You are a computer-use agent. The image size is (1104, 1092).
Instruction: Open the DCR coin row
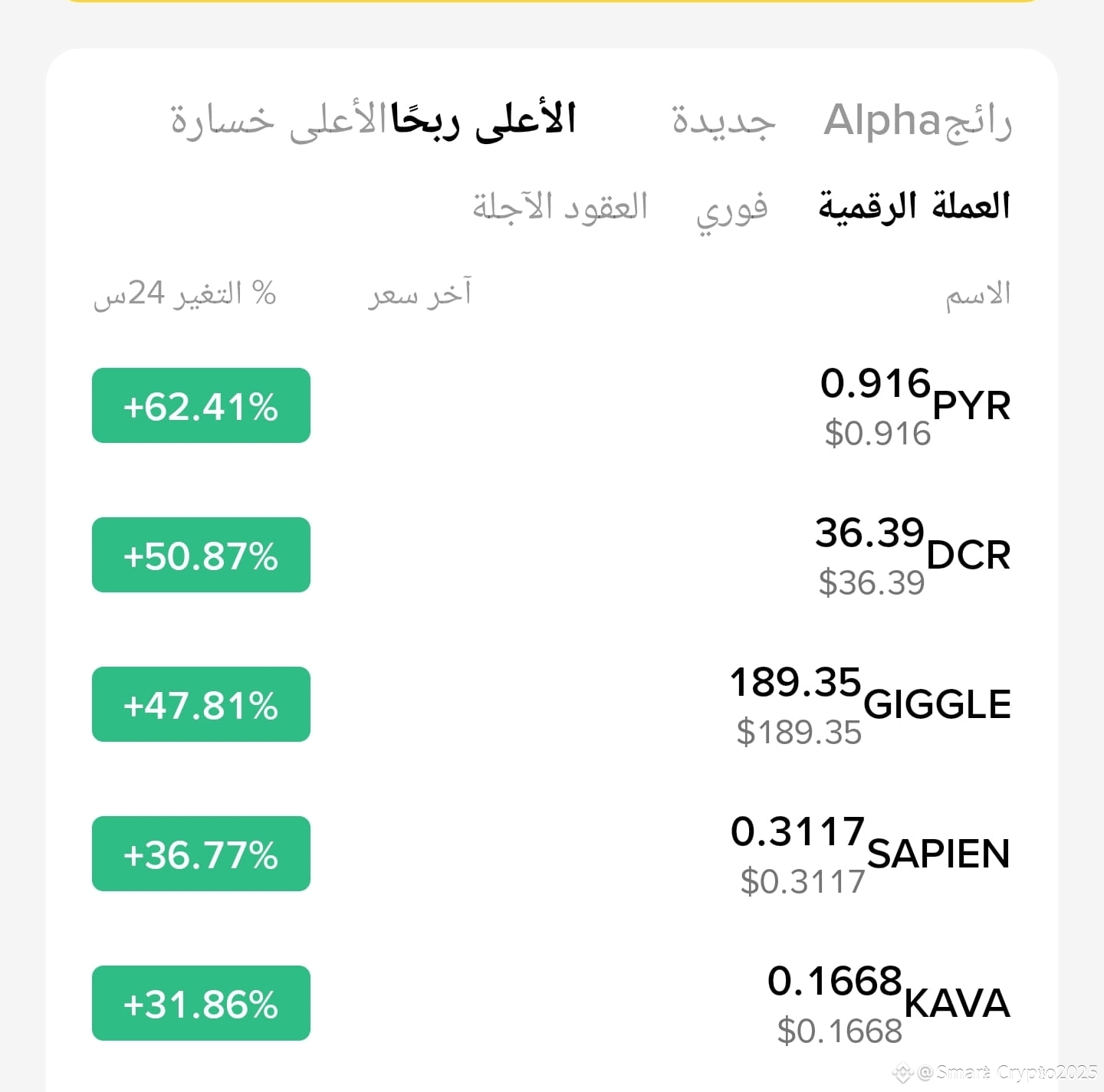tap(551, 555)
